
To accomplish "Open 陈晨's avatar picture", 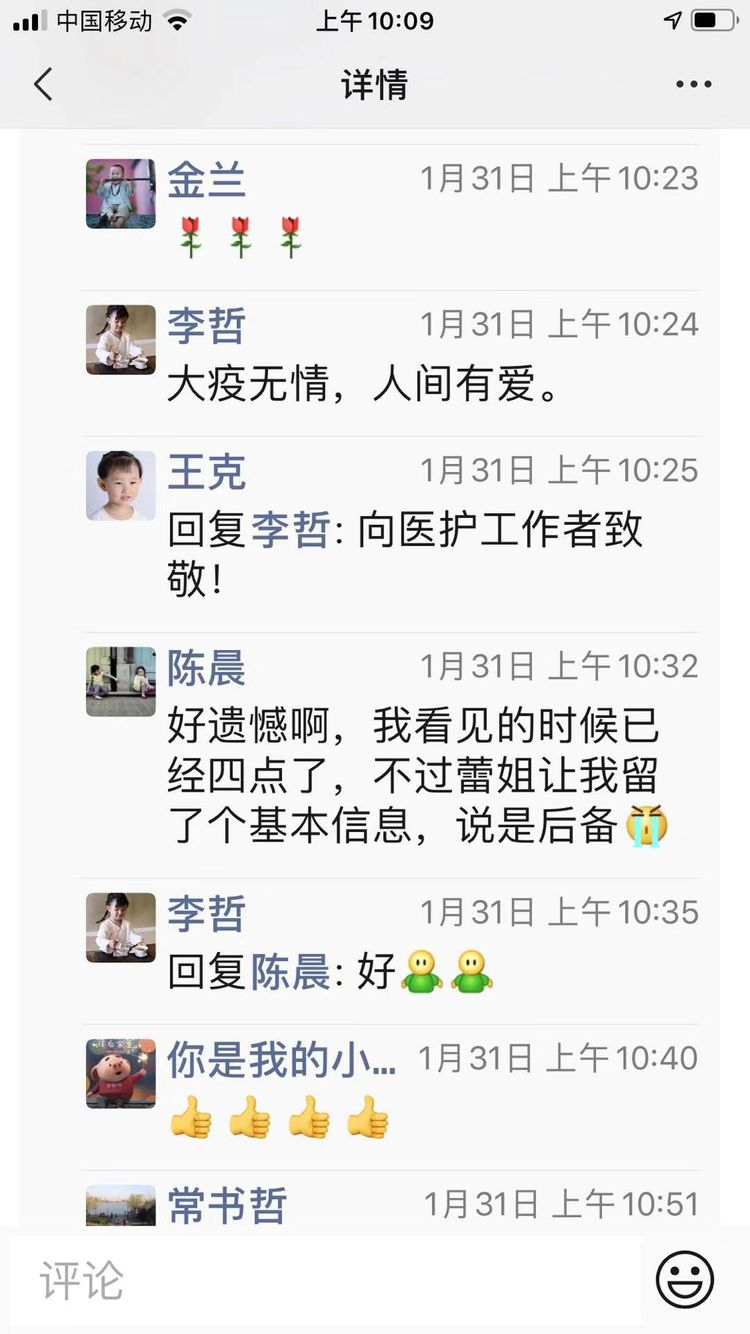I will click(121, 681).
